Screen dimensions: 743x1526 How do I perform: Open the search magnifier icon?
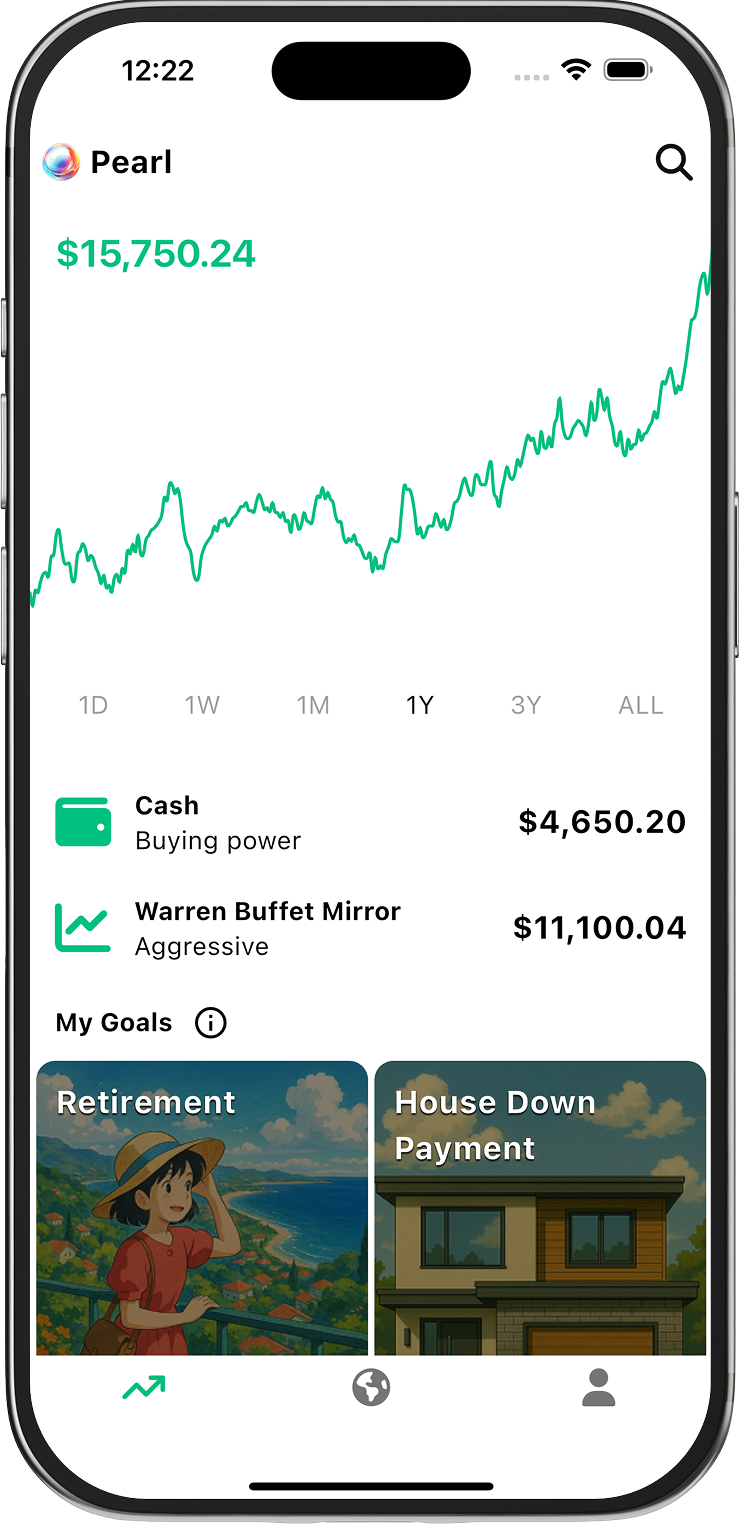pos(673,162)
